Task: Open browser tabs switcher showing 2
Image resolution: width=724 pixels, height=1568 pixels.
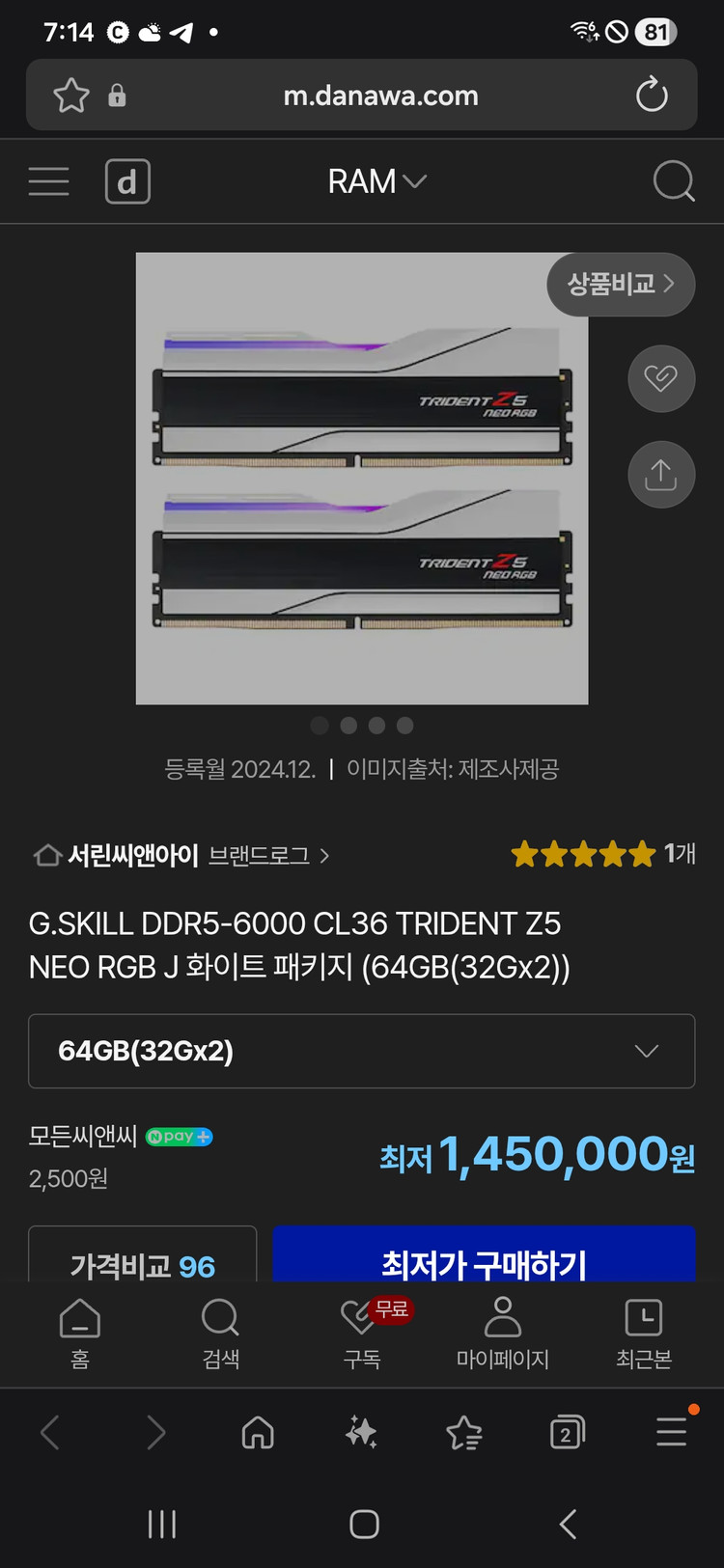Action: 567,1433
